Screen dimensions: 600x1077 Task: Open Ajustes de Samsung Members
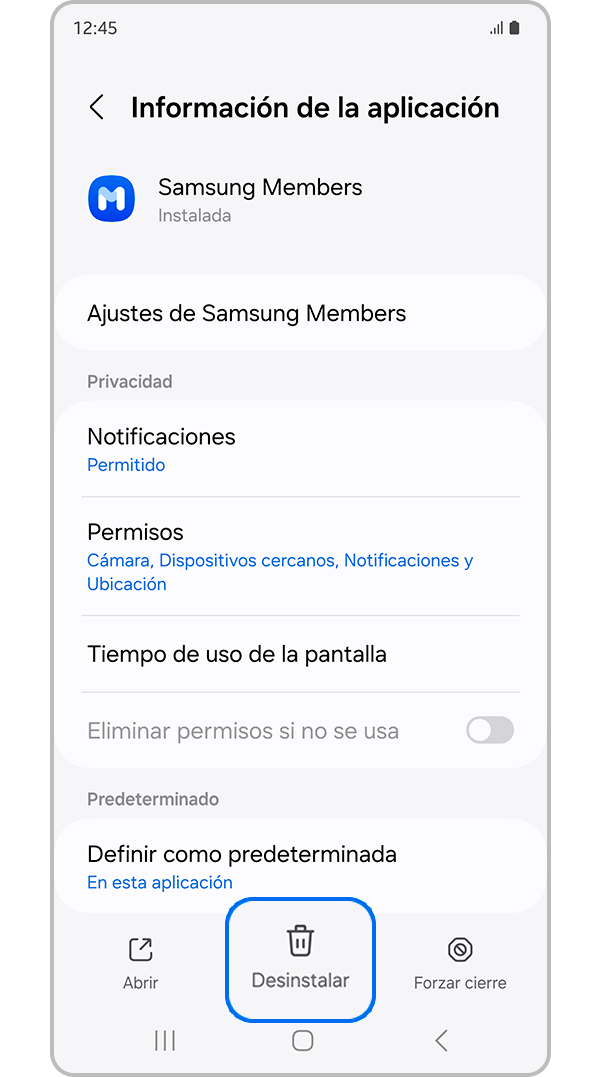pos(300,313)
